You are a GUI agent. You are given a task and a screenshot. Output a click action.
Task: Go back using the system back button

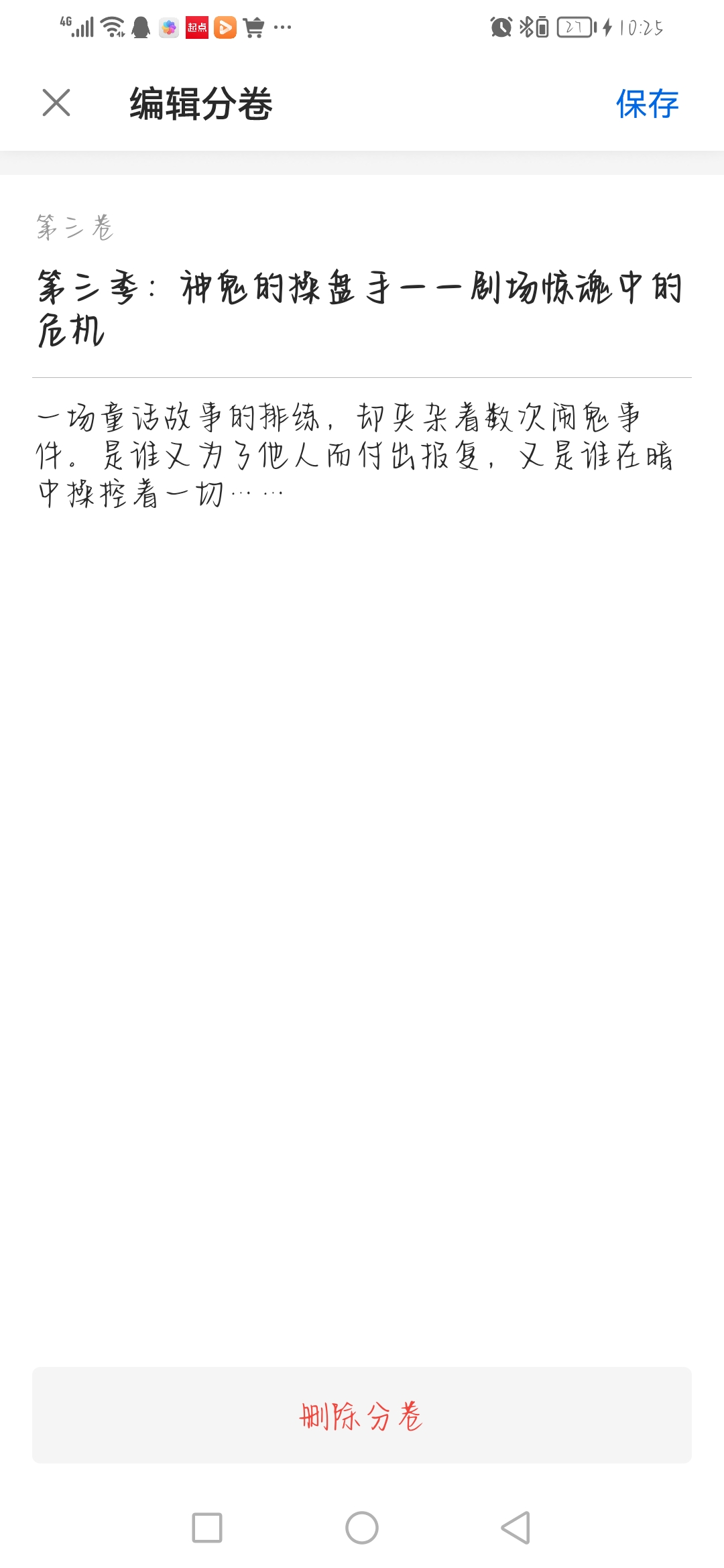pyautogui.click(x=516, y=1528)
